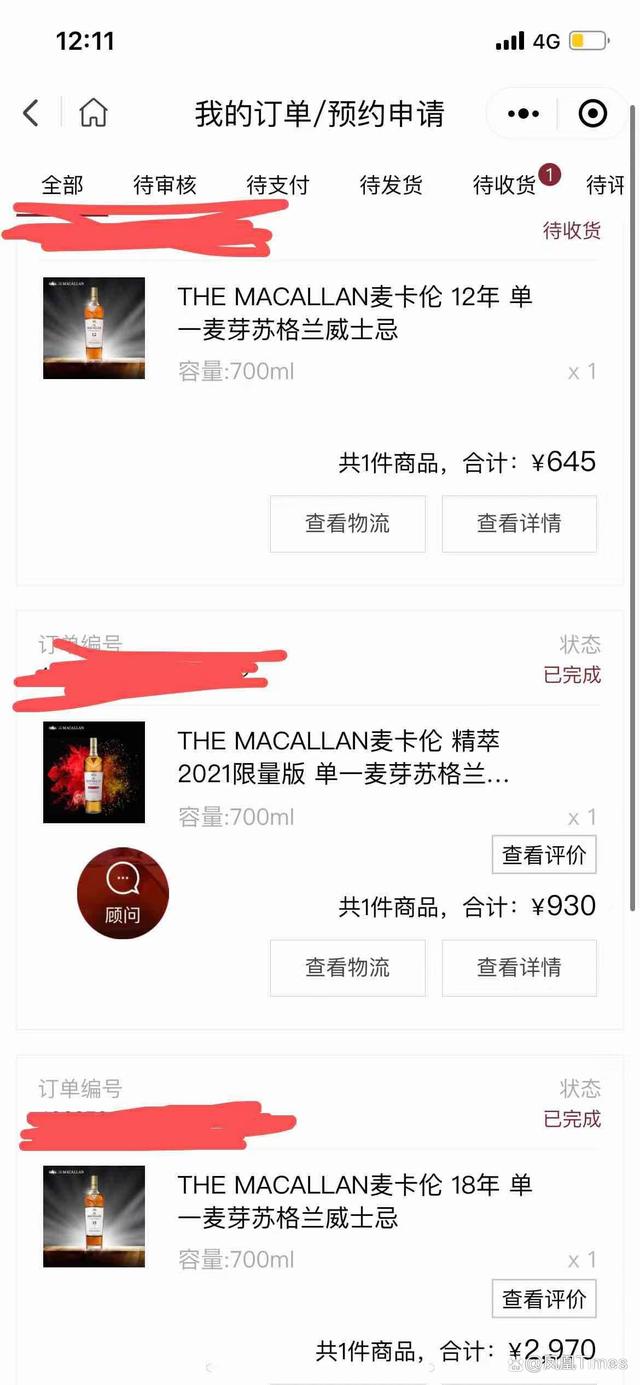Switch to the 待收货 tab
The height and width of the screenshot is (1385, 640).
click(x=505, y=185)
